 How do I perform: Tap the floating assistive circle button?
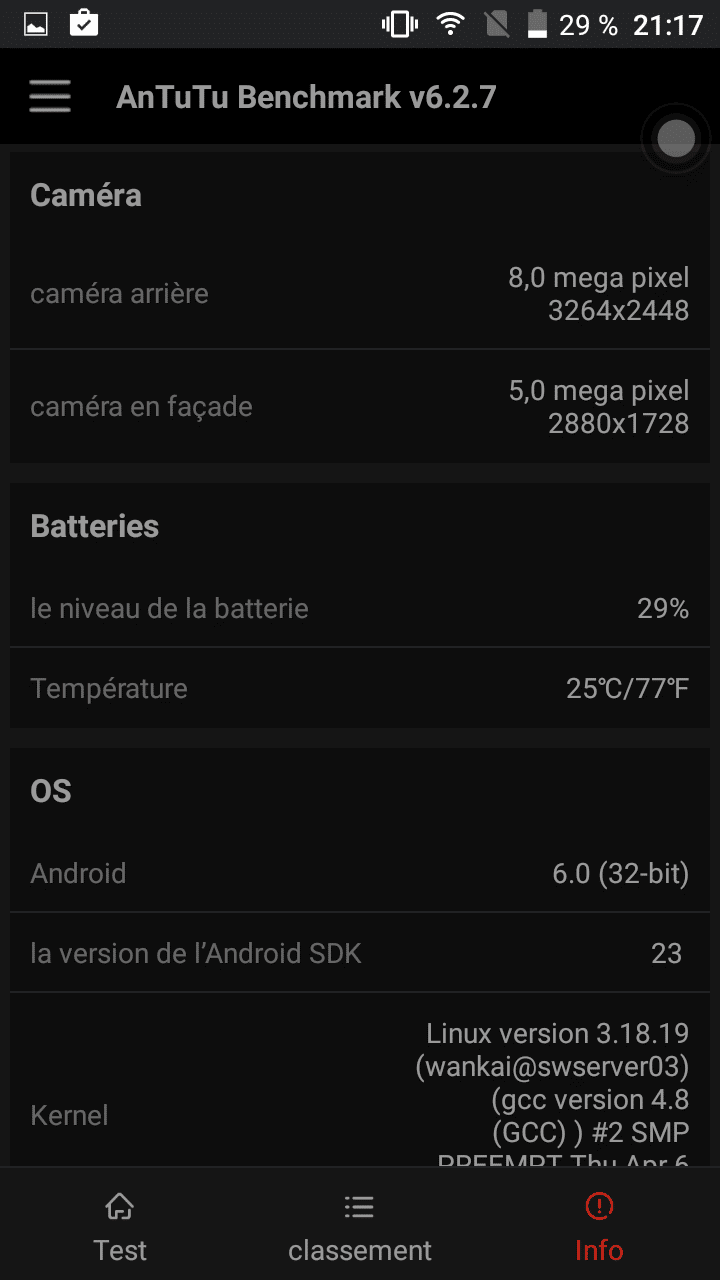coord(676,139)
